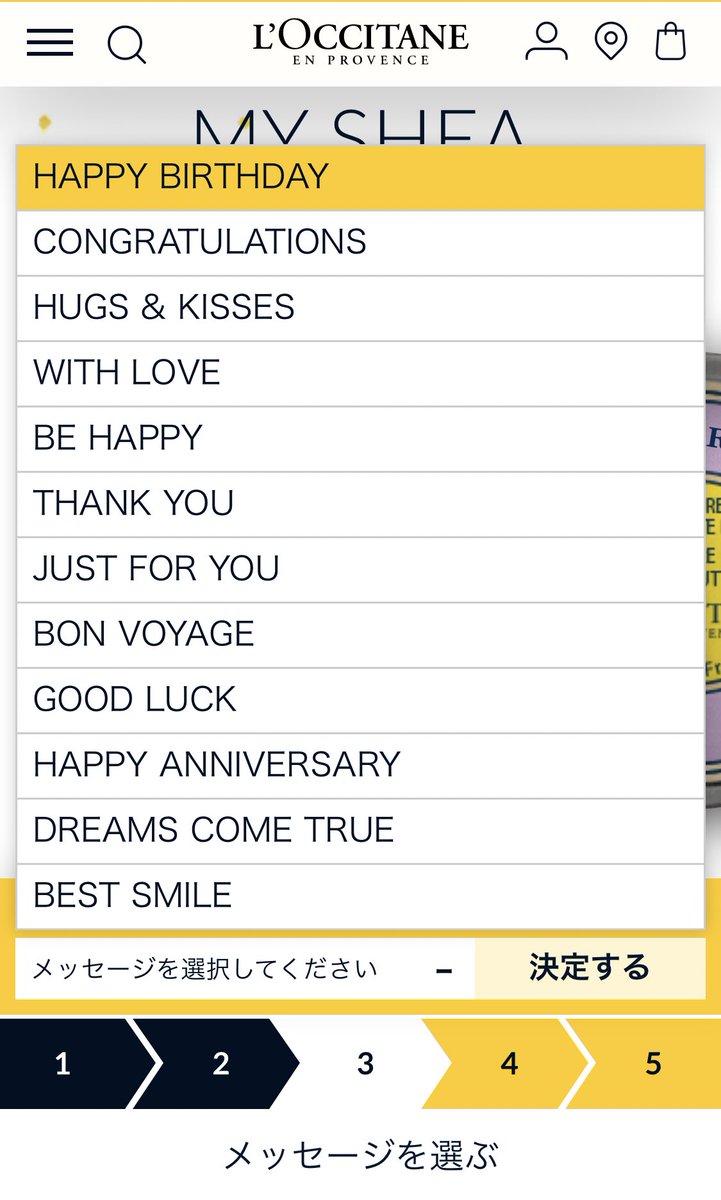The height and width of the screenshot is (1200, 721).
Task: Select BON VOYAGE message
Action: pyautogui.click(x=360, y=634)
